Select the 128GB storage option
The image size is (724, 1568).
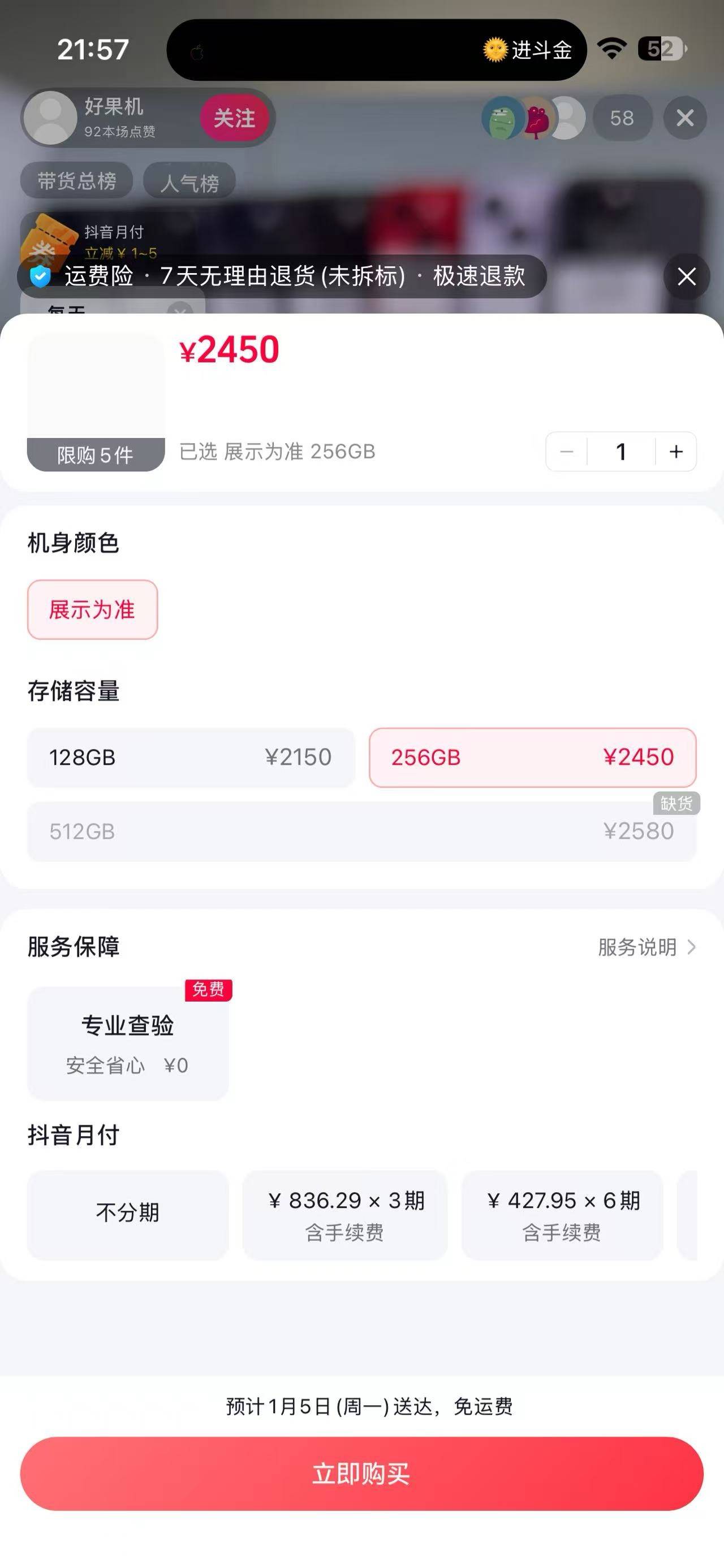point(191,757)
